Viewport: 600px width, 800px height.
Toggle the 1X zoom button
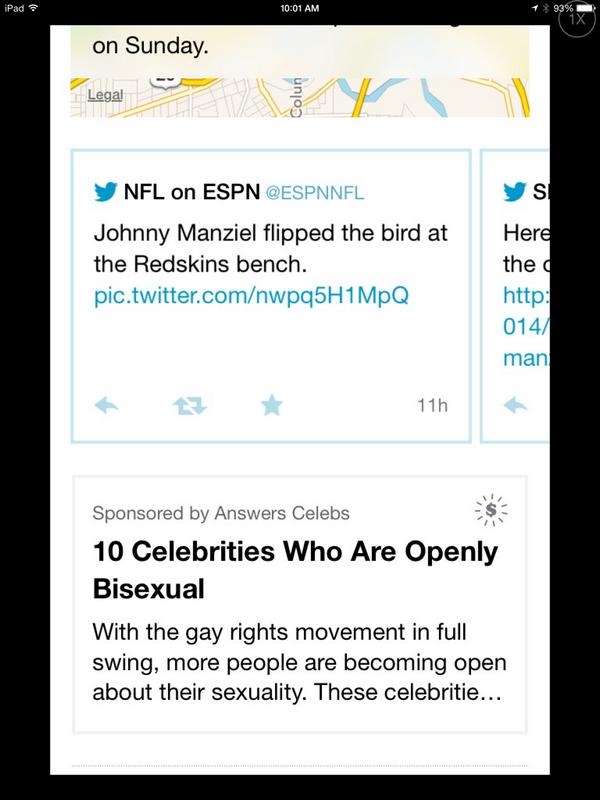coord(578,20)
